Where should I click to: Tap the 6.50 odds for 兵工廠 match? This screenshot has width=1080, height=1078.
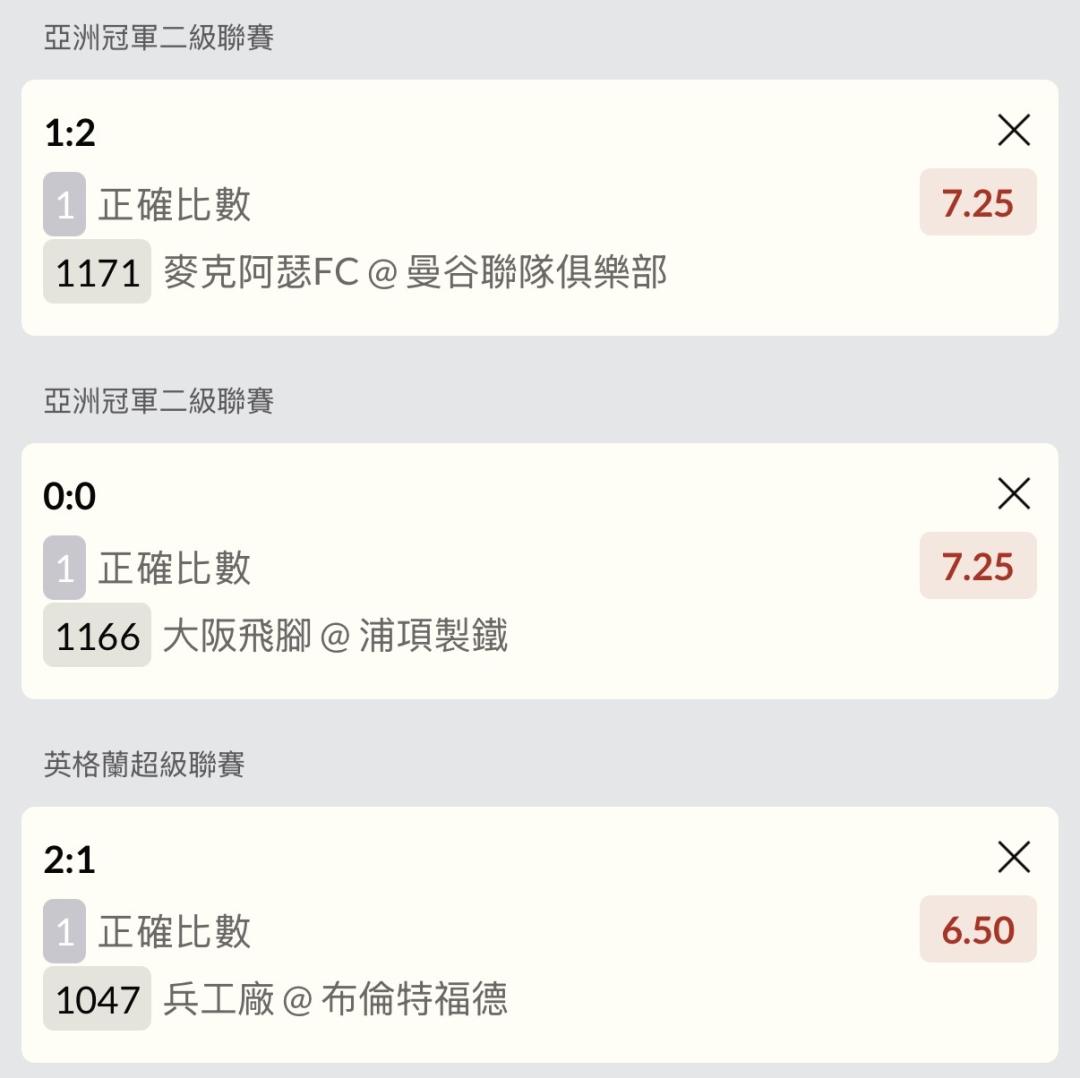point(978,930)
